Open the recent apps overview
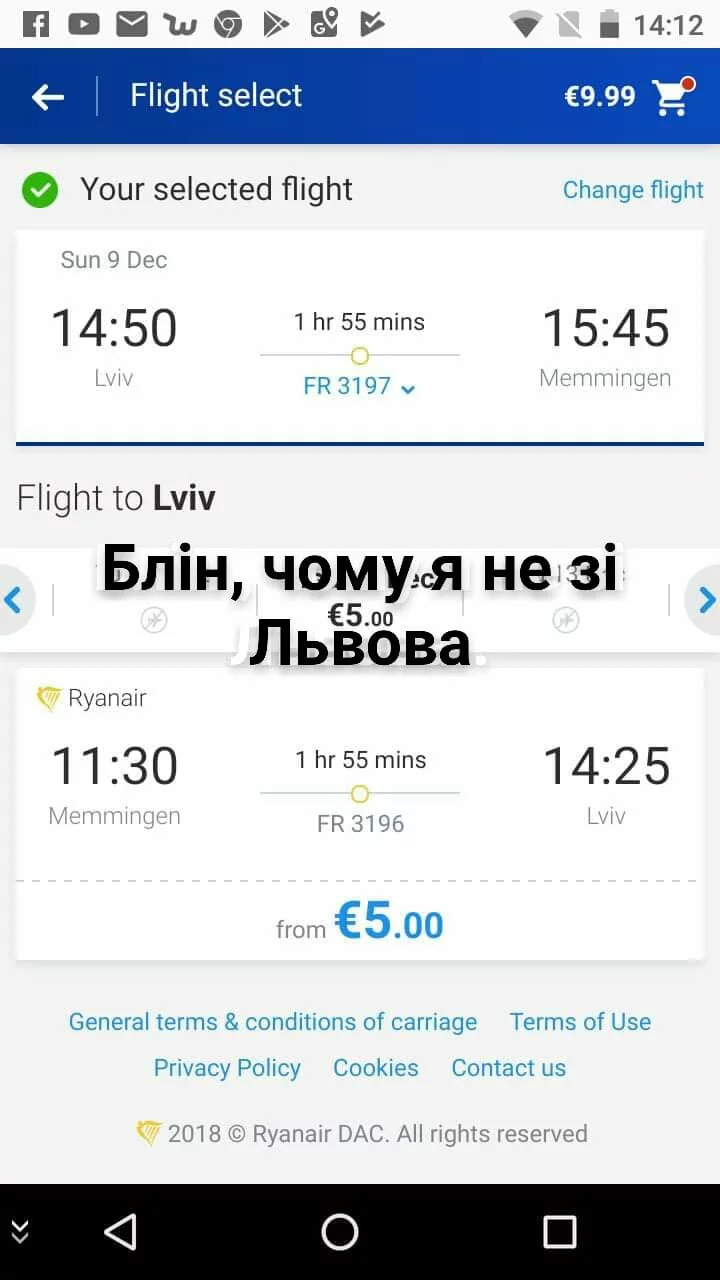The width and height of the screenshot is (720, 1280). pyautogui.click(x=559, y=1232)
